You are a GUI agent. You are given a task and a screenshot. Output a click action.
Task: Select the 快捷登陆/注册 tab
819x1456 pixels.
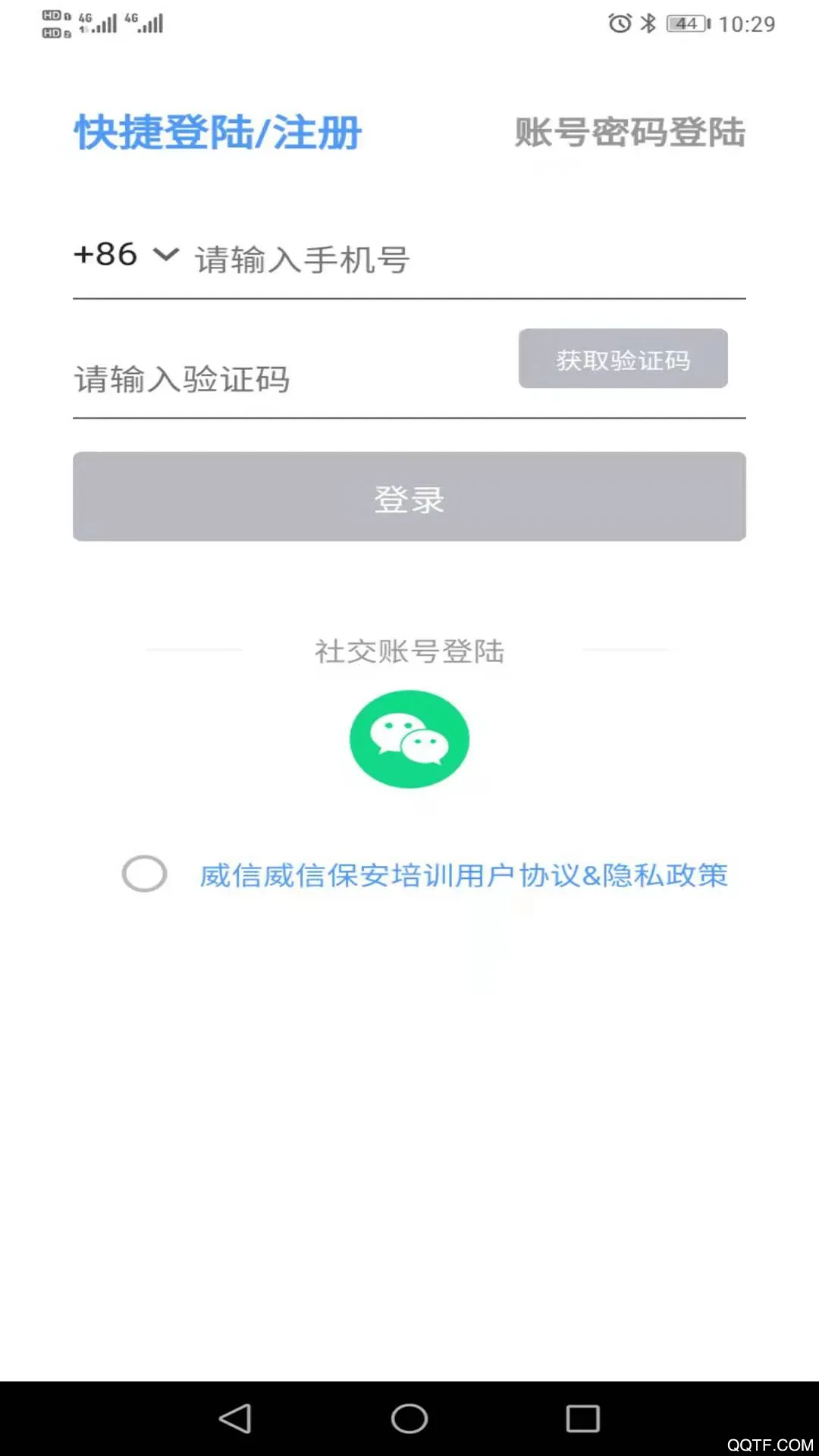(216, 132)
